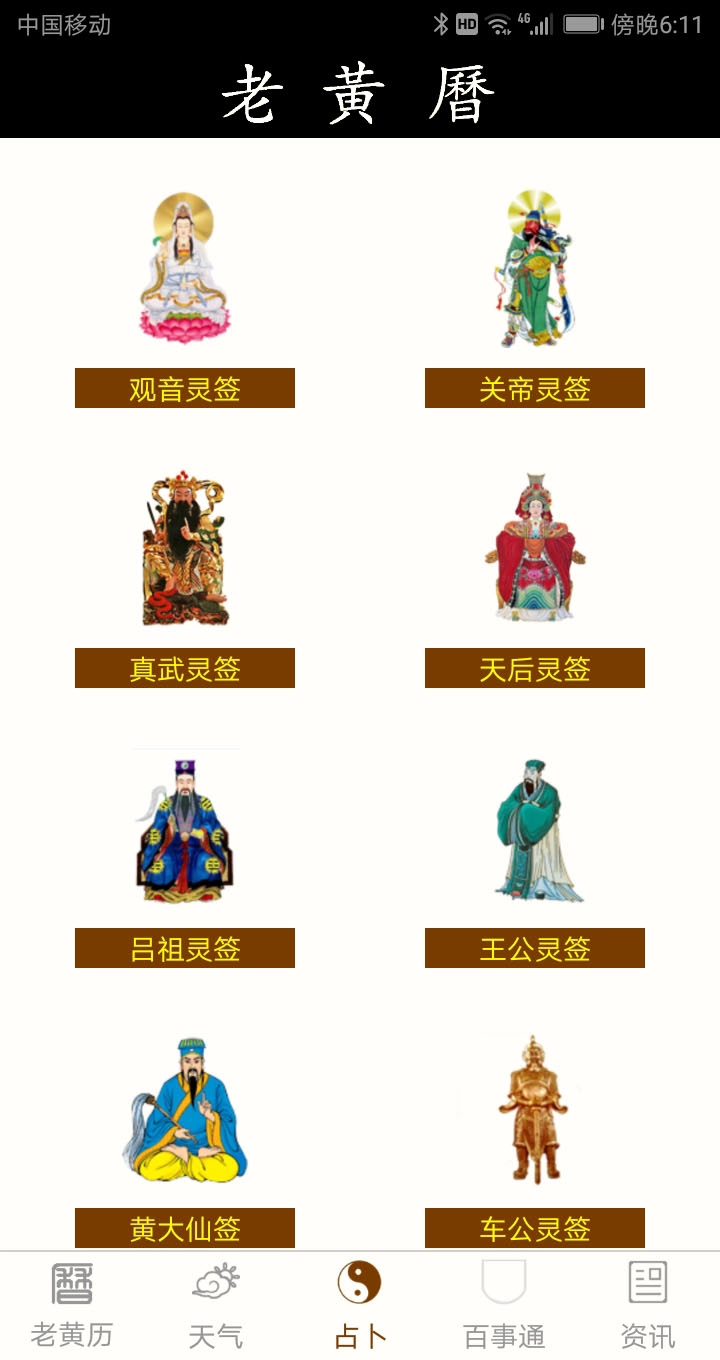Viewport: 720px width, 1360px height.
Task: Open 观音灵签 fortune sticks
Action: coord(184,388)
